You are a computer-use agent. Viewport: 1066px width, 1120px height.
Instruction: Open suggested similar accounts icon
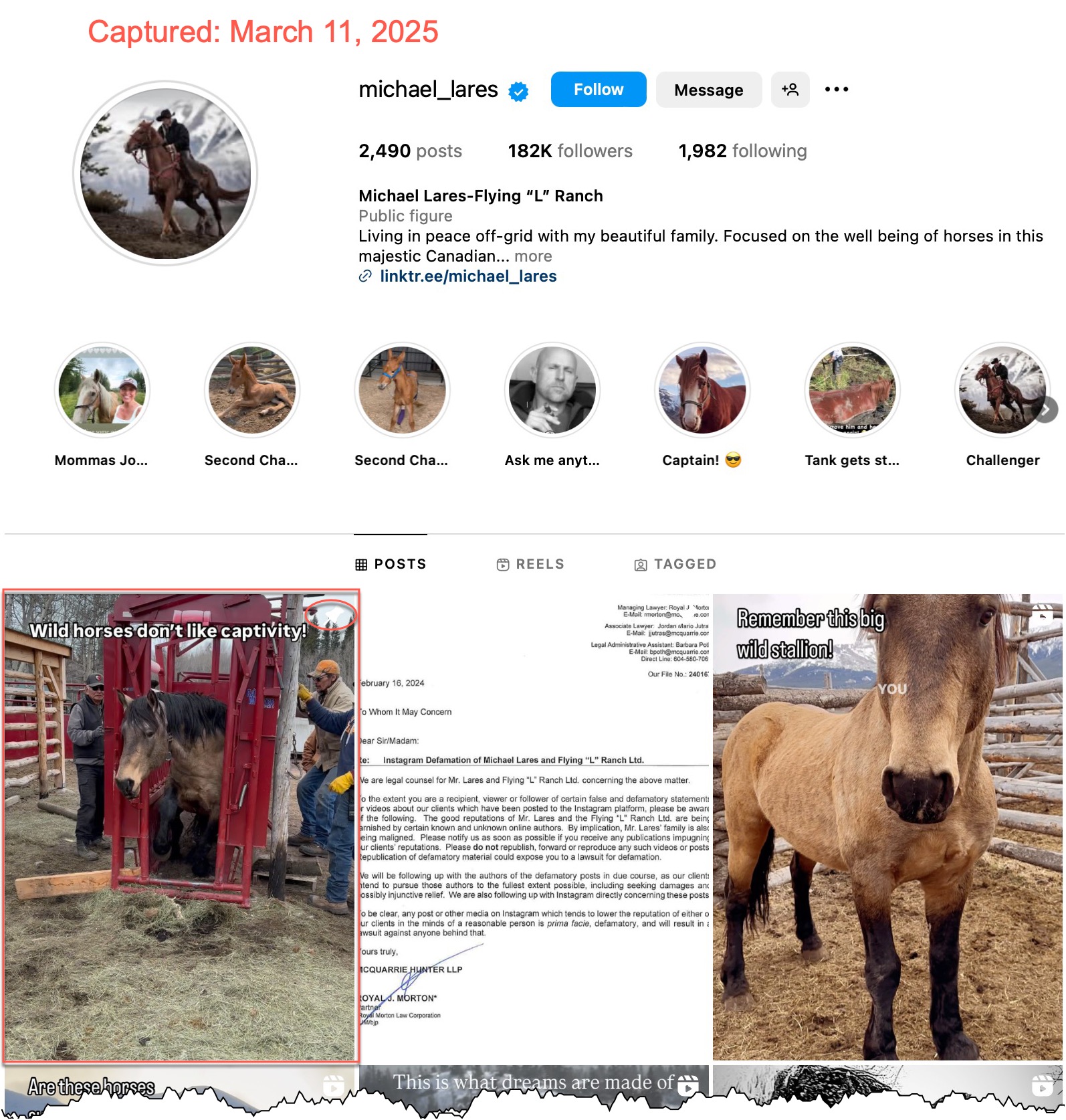(790, 90)
